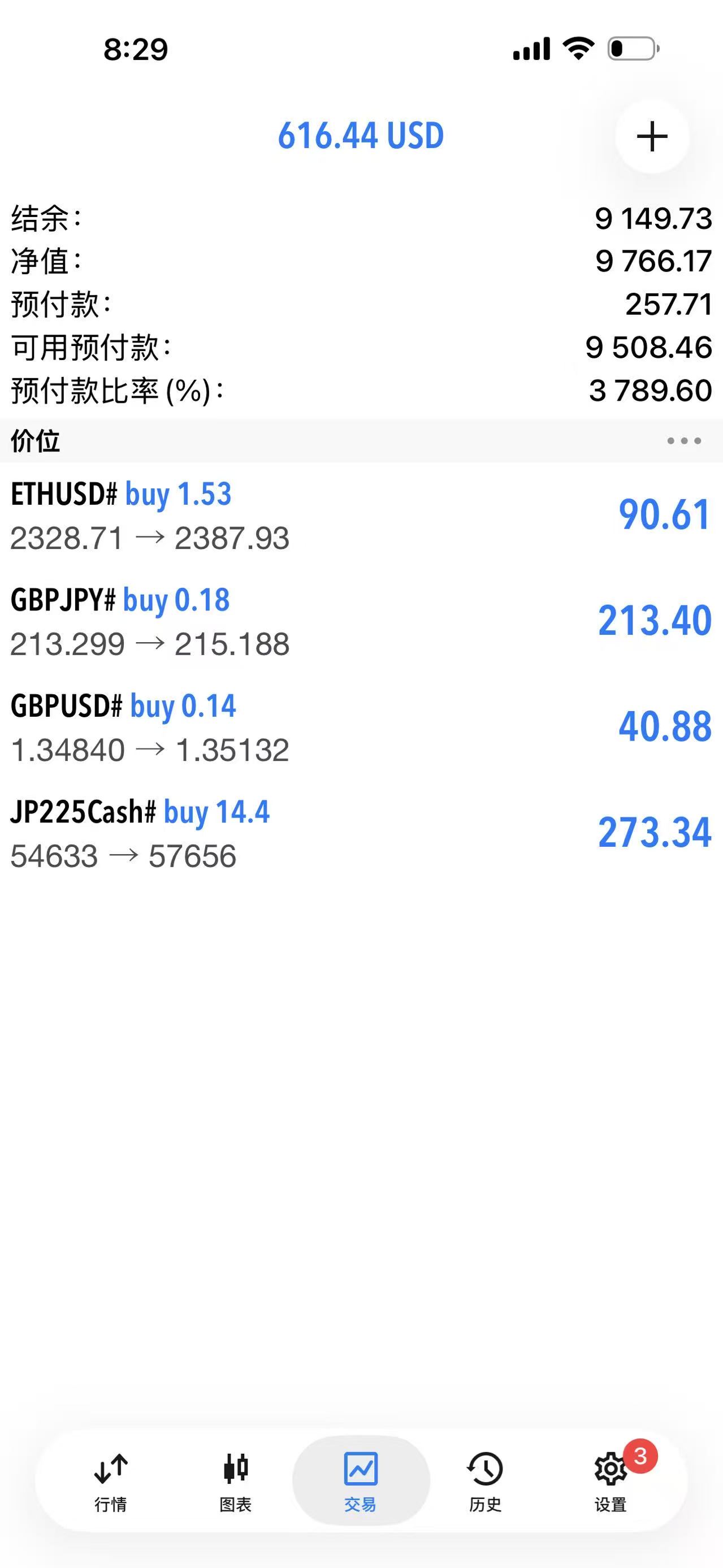Open the ETHUSD# buy 1.53 position
The height and width of the screenshot is (1568, 723).
click(362, 516)
